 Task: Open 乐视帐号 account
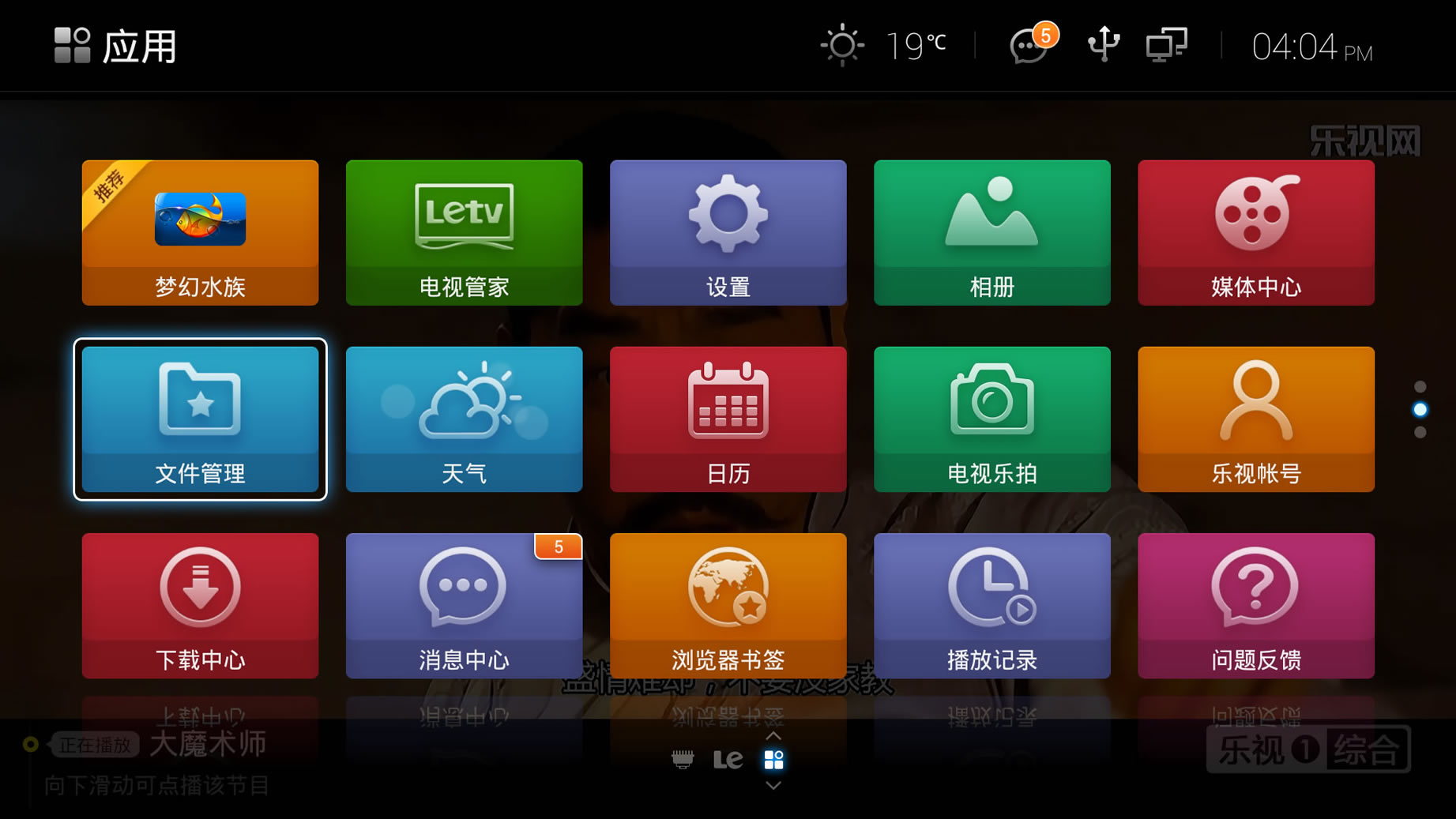point(1255,419)
